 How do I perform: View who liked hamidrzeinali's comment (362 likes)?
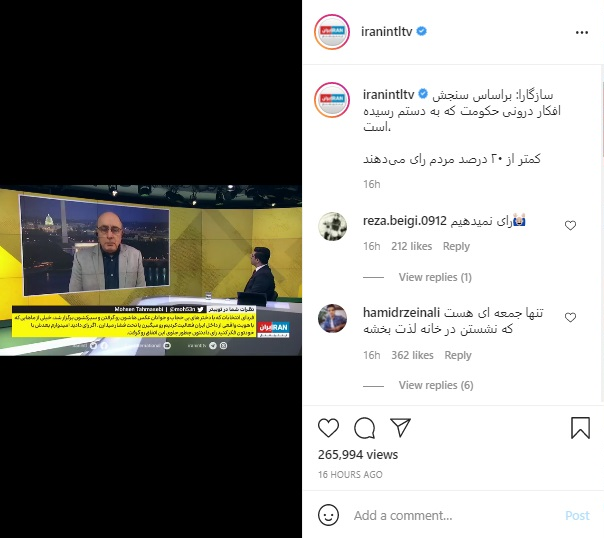[x=412, y=355]
